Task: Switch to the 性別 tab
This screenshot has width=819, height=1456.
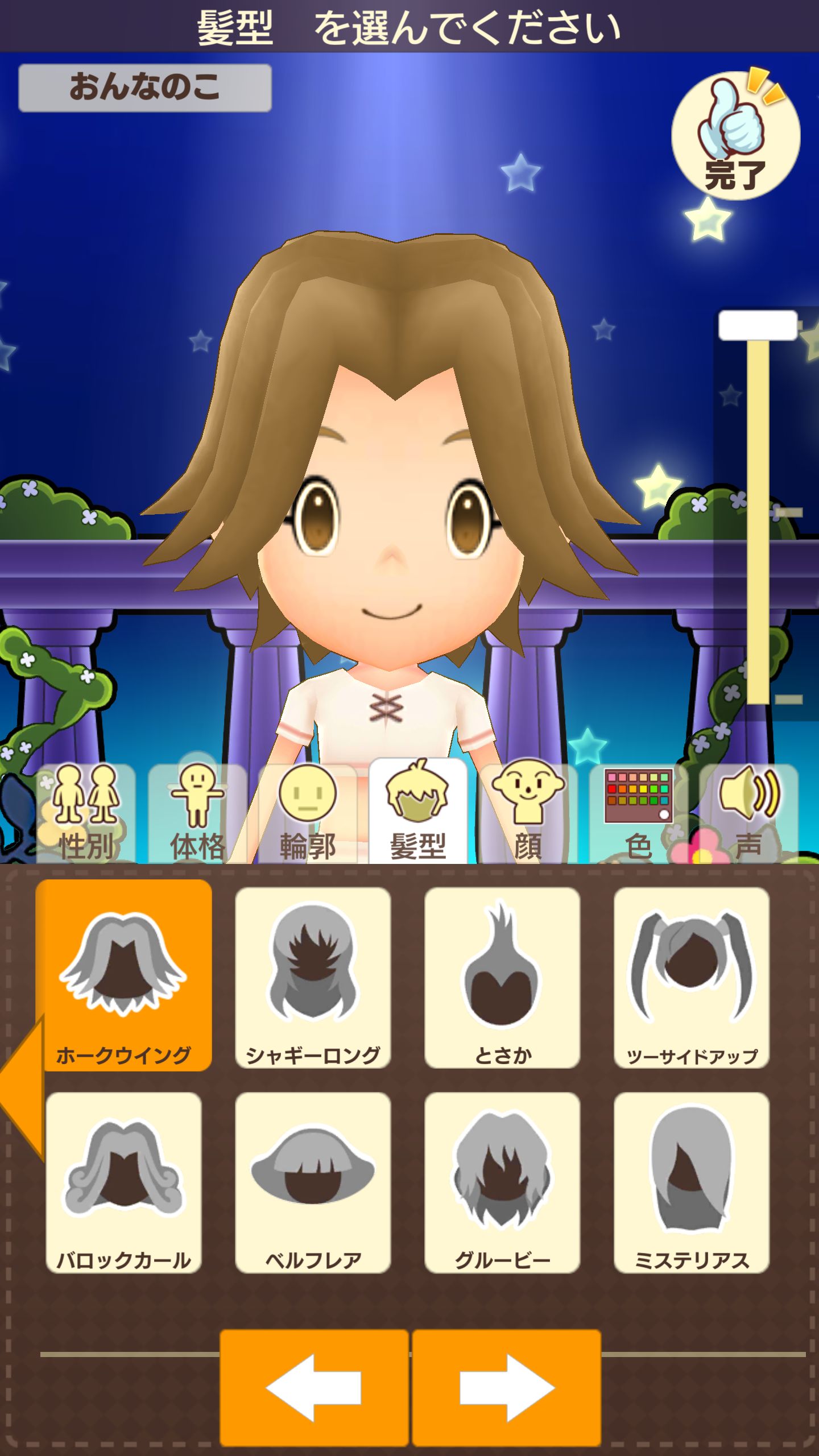Action: tap(85, 813)
